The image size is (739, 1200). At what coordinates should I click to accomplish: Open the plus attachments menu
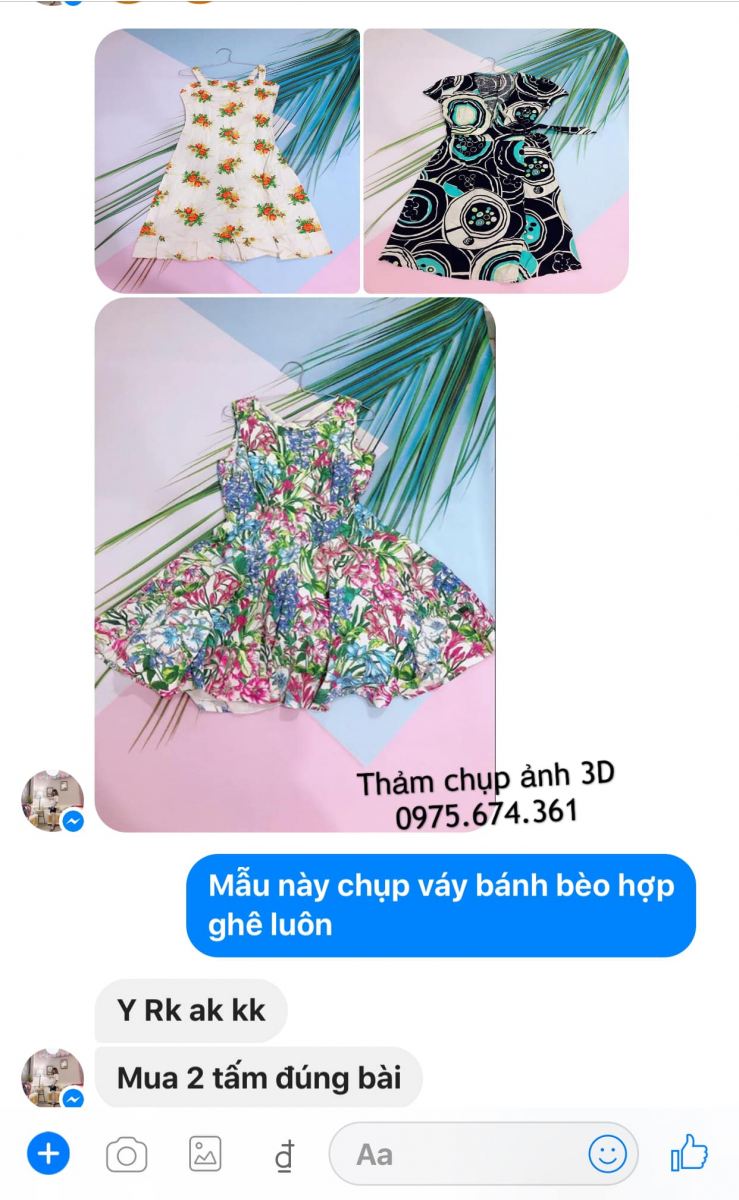tap(48, 1155)
